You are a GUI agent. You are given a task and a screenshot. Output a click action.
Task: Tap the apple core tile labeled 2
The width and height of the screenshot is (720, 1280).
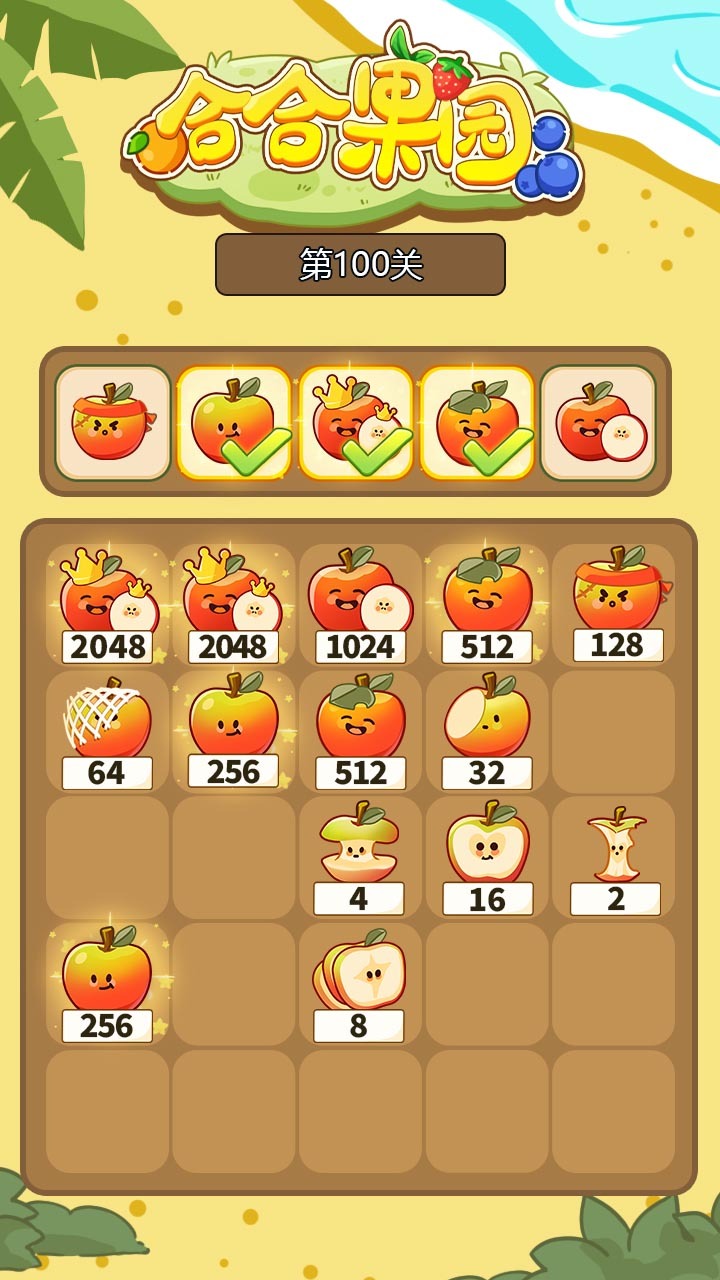pyautogui.click(x=614, y=858)
